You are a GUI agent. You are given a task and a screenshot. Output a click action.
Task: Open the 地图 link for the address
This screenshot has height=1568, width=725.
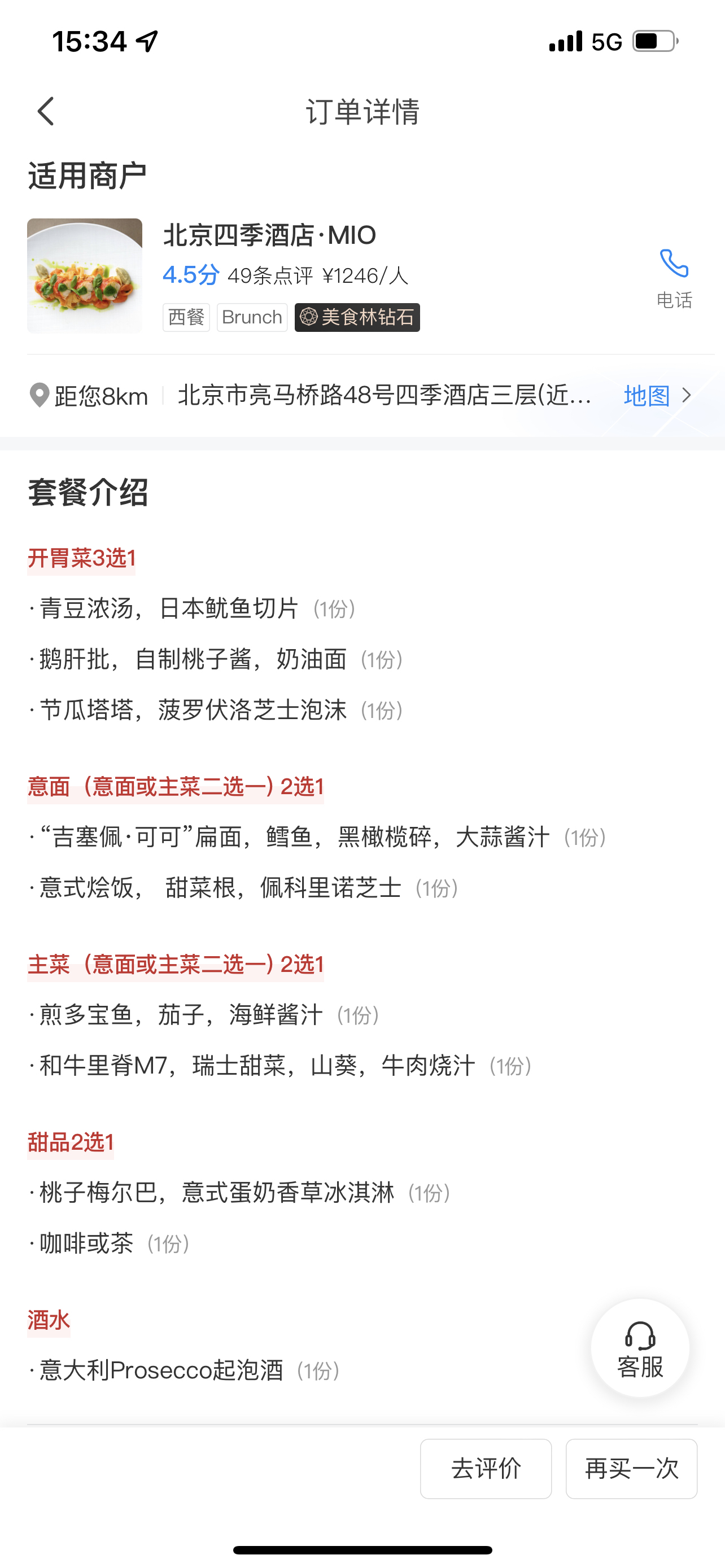tap(657, 396)
